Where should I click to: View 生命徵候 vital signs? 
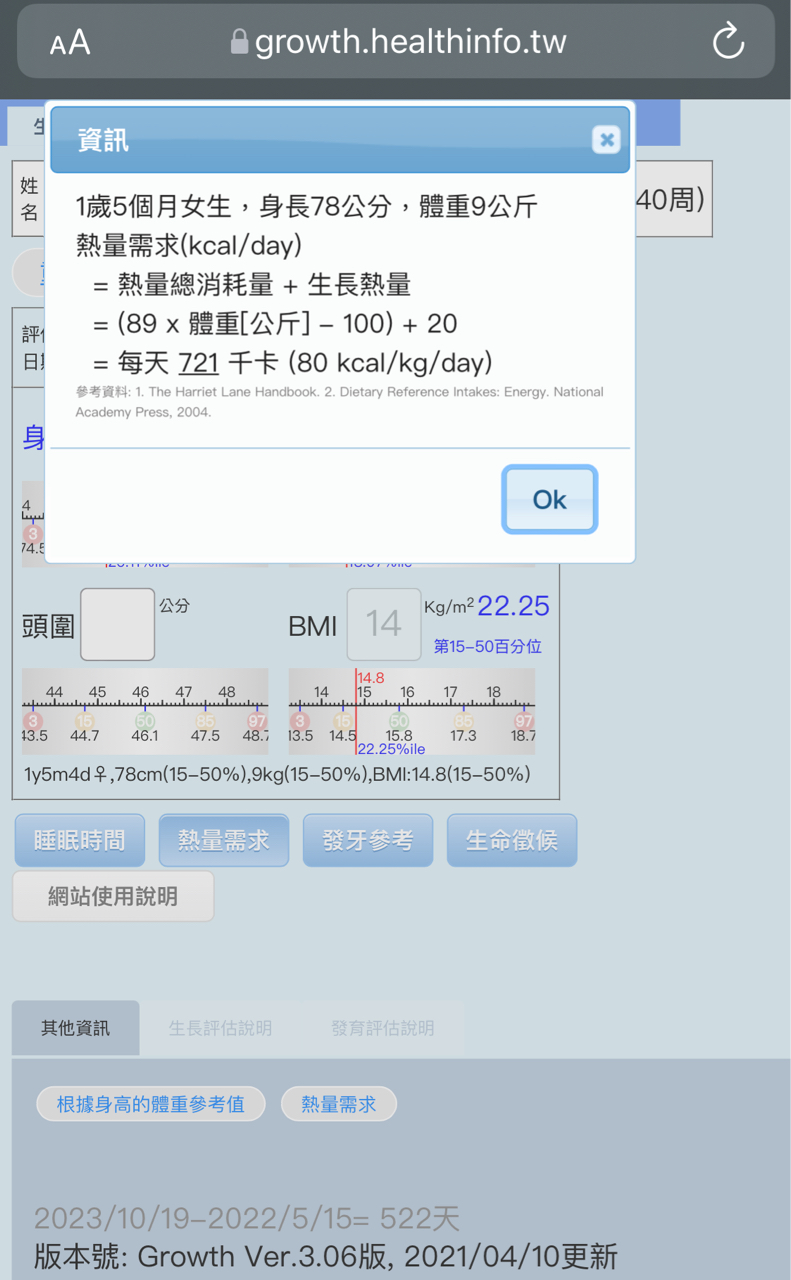pos(511,840)
